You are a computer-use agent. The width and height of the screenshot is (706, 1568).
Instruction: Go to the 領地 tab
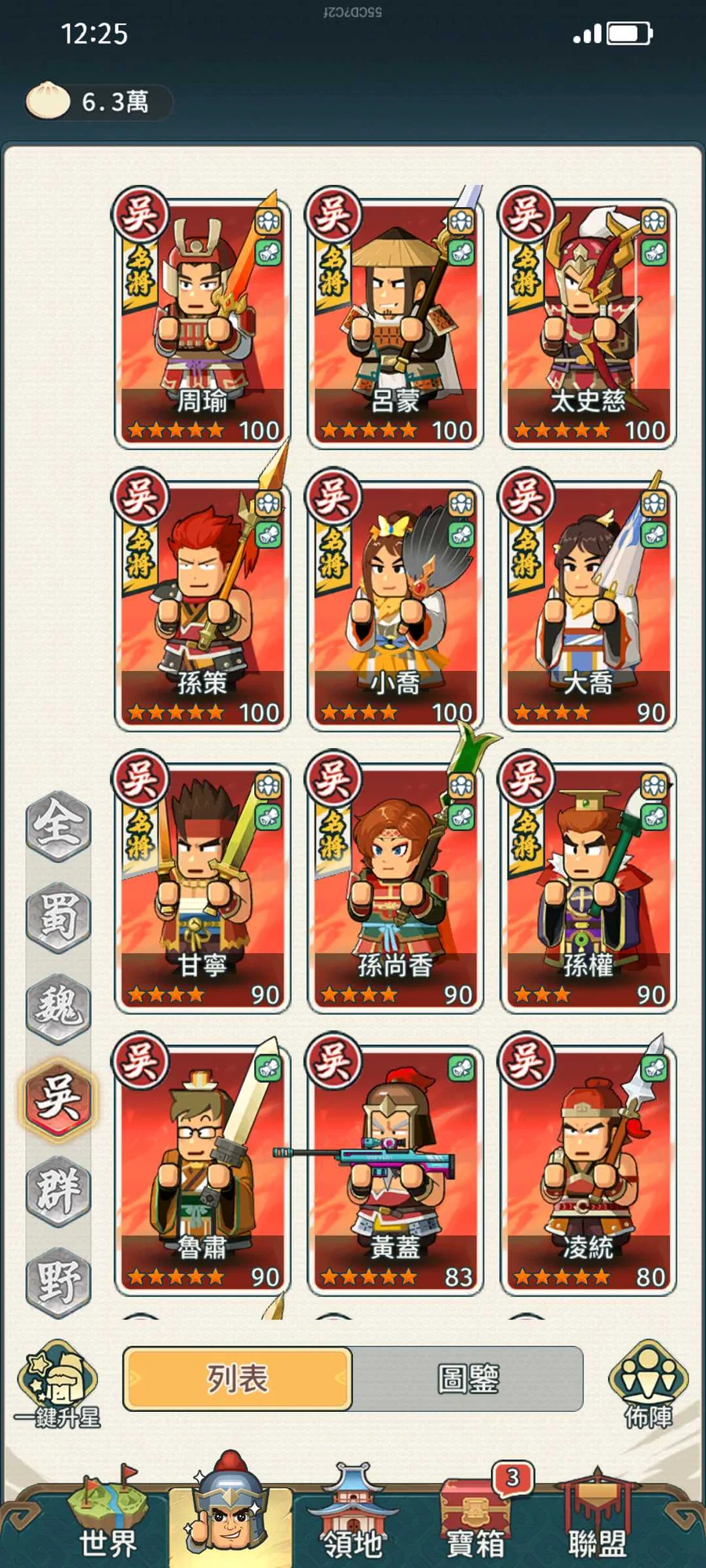click(x=353, y=1517)
